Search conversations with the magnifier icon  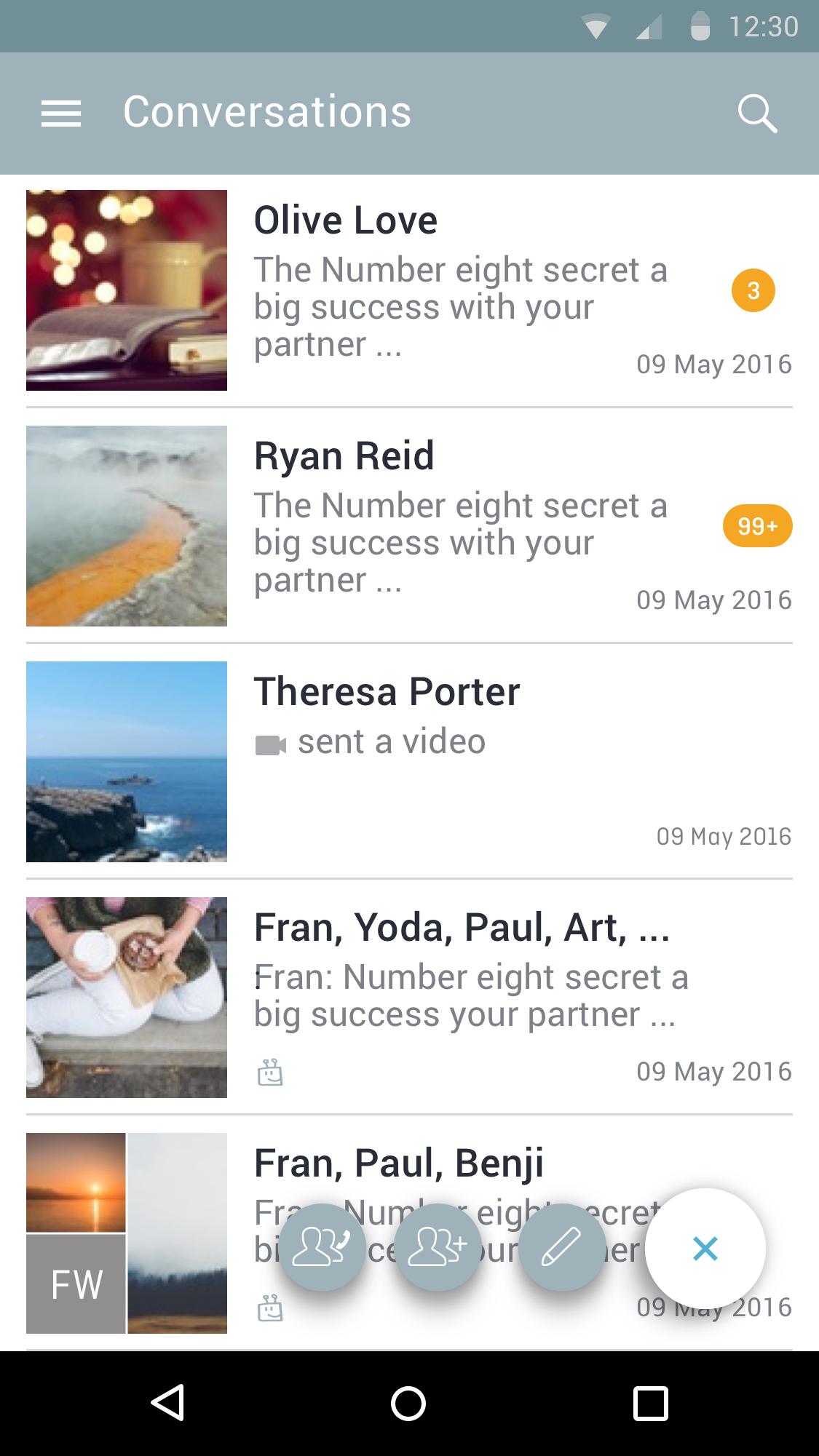click(757, 114)
